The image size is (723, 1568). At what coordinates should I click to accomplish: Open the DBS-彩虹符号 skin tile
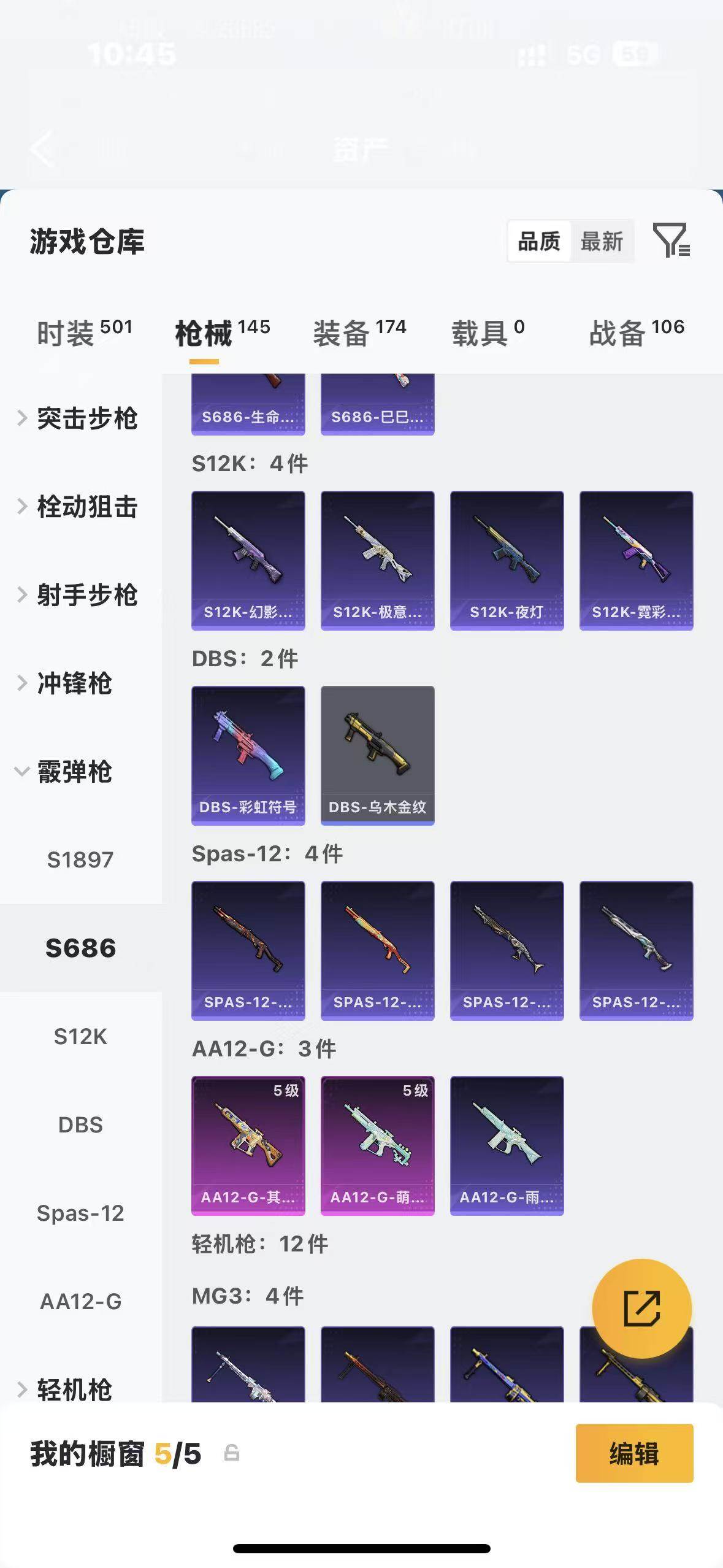click(248, 756)
